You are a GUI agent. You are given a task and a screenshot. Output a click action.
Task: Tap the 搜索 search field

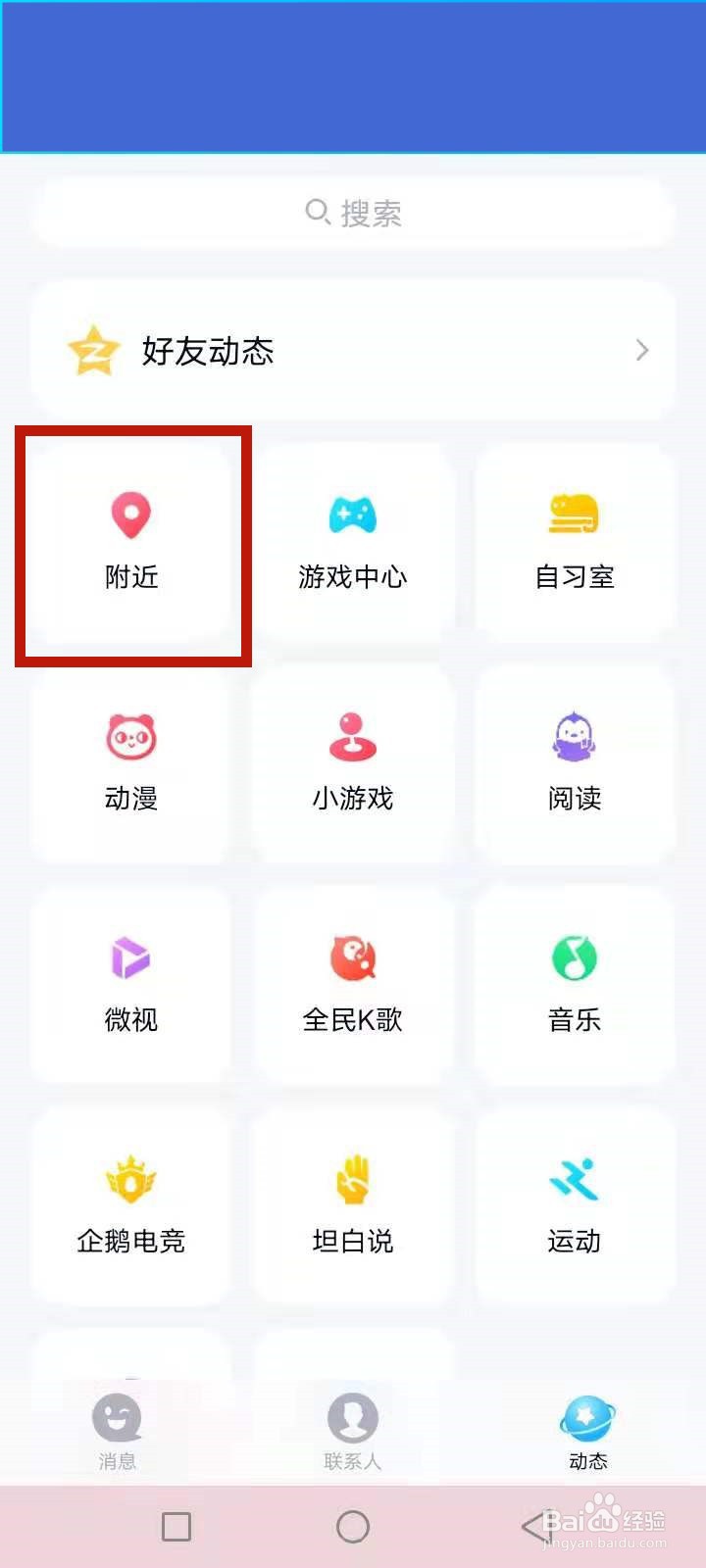(353, 212)
